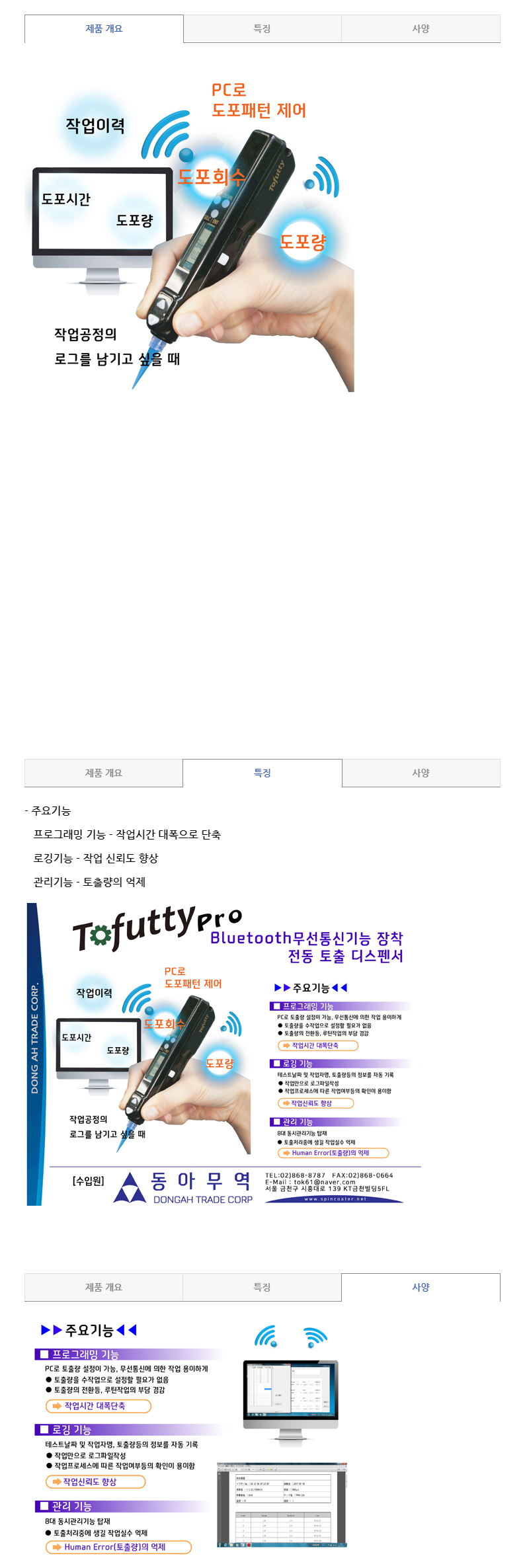The height and width of the screenshot is (1568, 525).
Task: Open 특징 tab in the bar with 사양 selected
Action: coord(262,1287)
